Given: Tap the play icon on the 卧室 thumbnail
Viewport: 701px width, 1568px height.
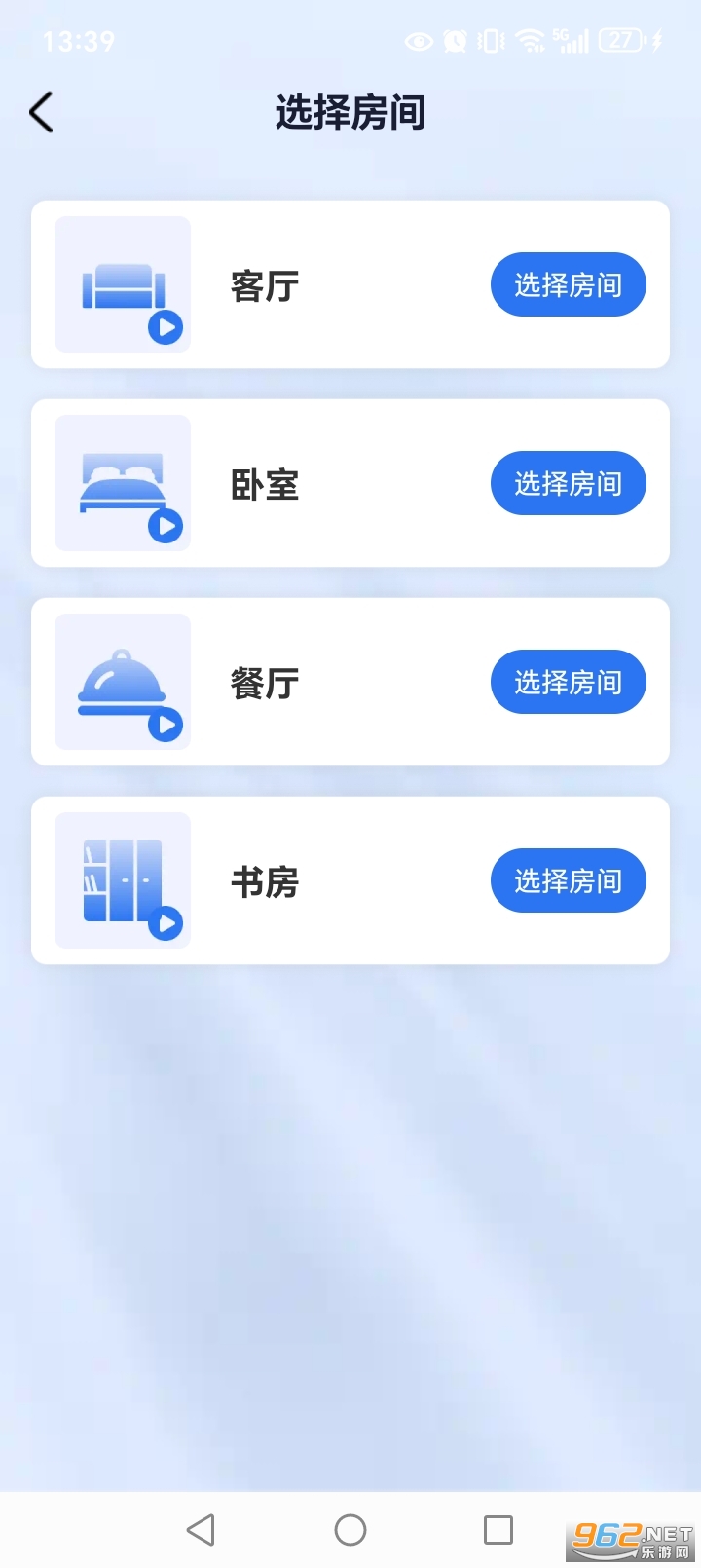Looking at the screenshot, I should pos(166,528).
